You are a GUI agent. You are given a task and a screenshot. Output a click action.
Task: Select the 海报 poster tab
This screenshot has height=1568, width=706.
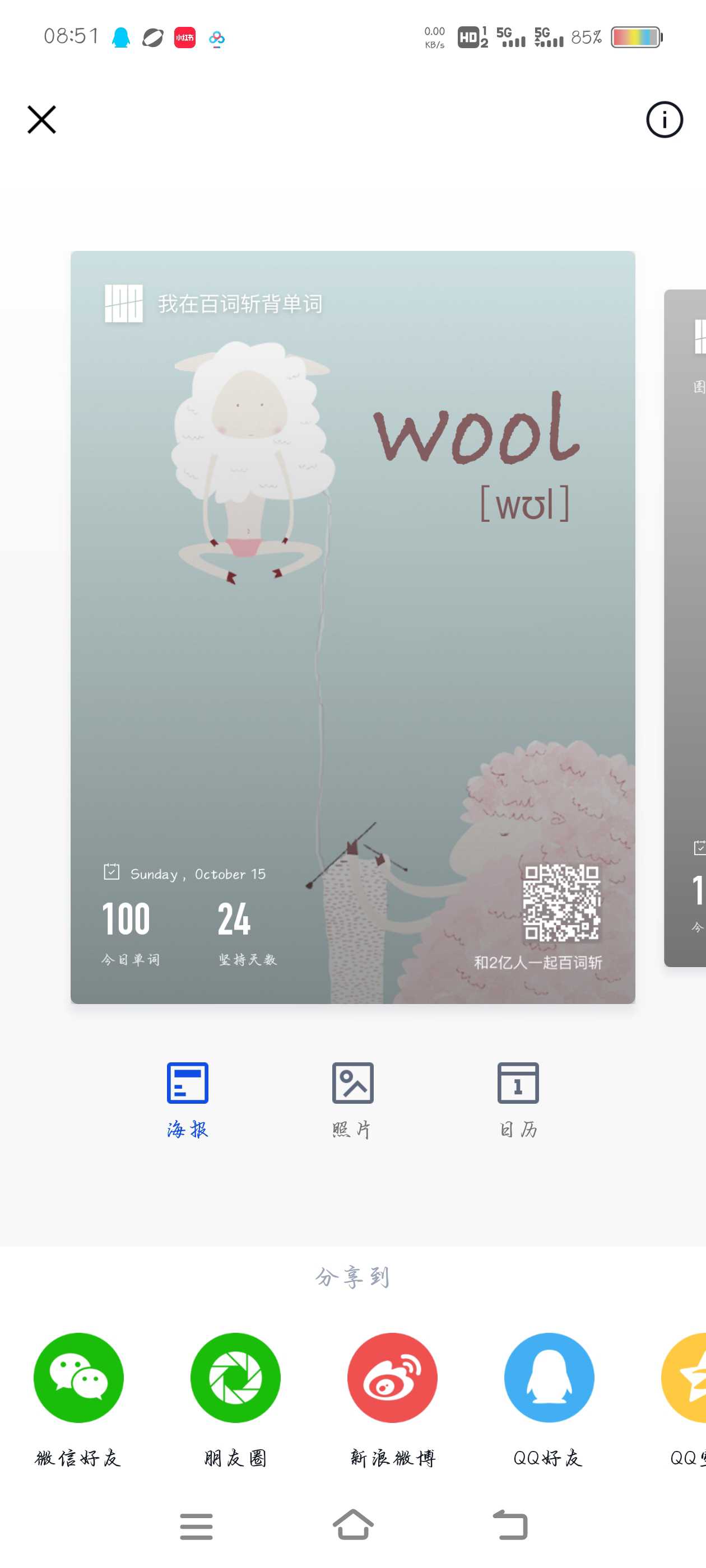point(188,1100)
